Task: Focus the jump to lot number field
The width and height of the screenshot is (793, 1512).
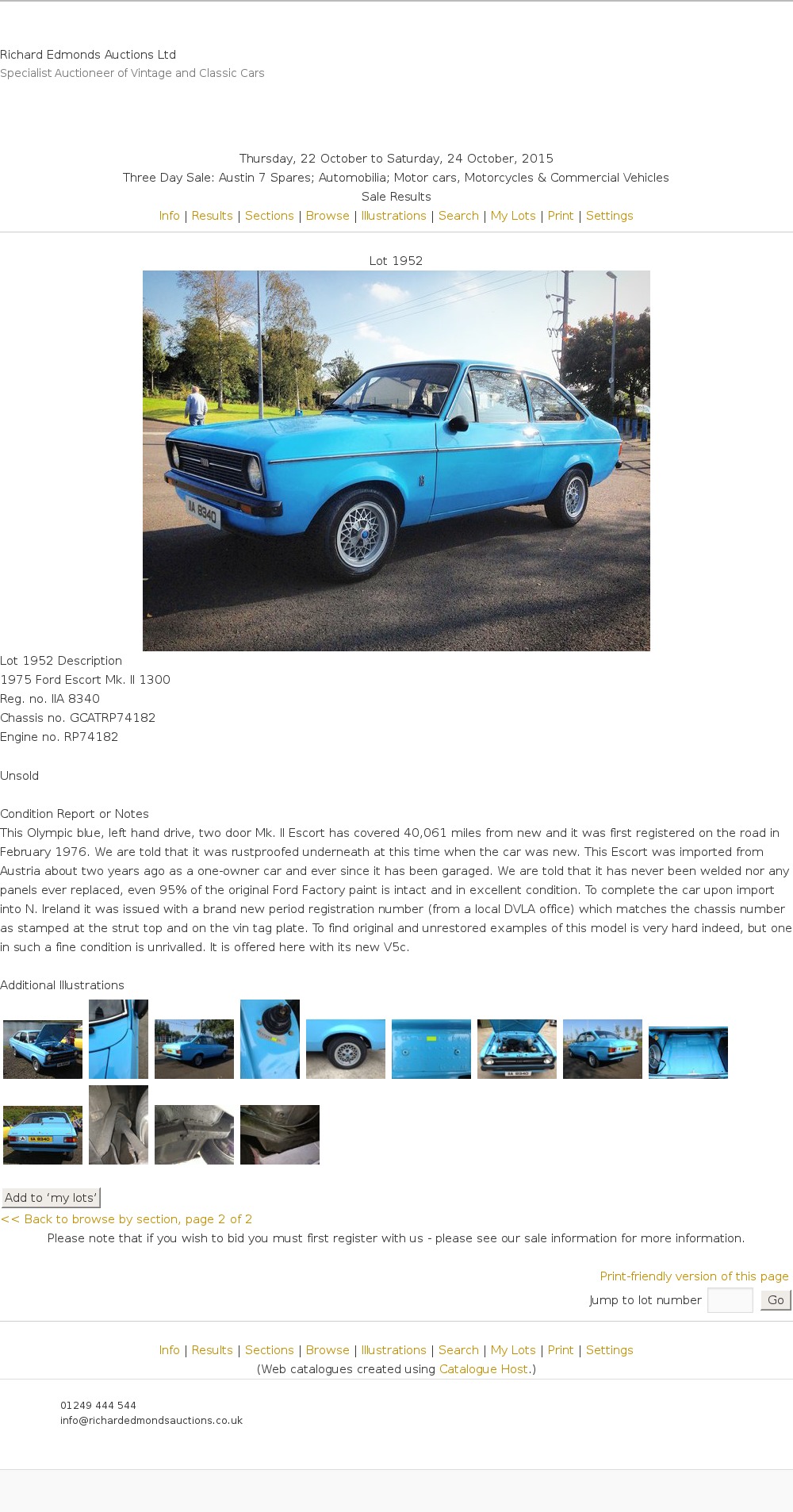Action: coord(730,1300)
